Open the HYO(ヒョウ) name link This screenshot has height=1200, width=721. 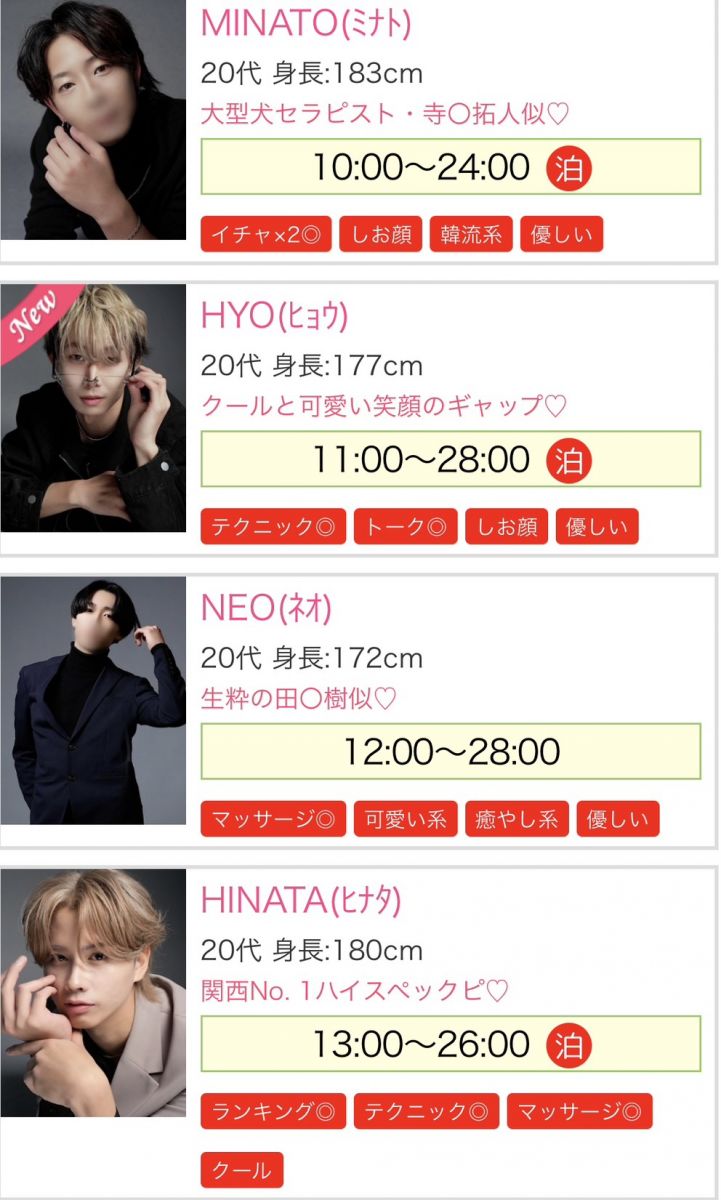click(x=274, y=315)
